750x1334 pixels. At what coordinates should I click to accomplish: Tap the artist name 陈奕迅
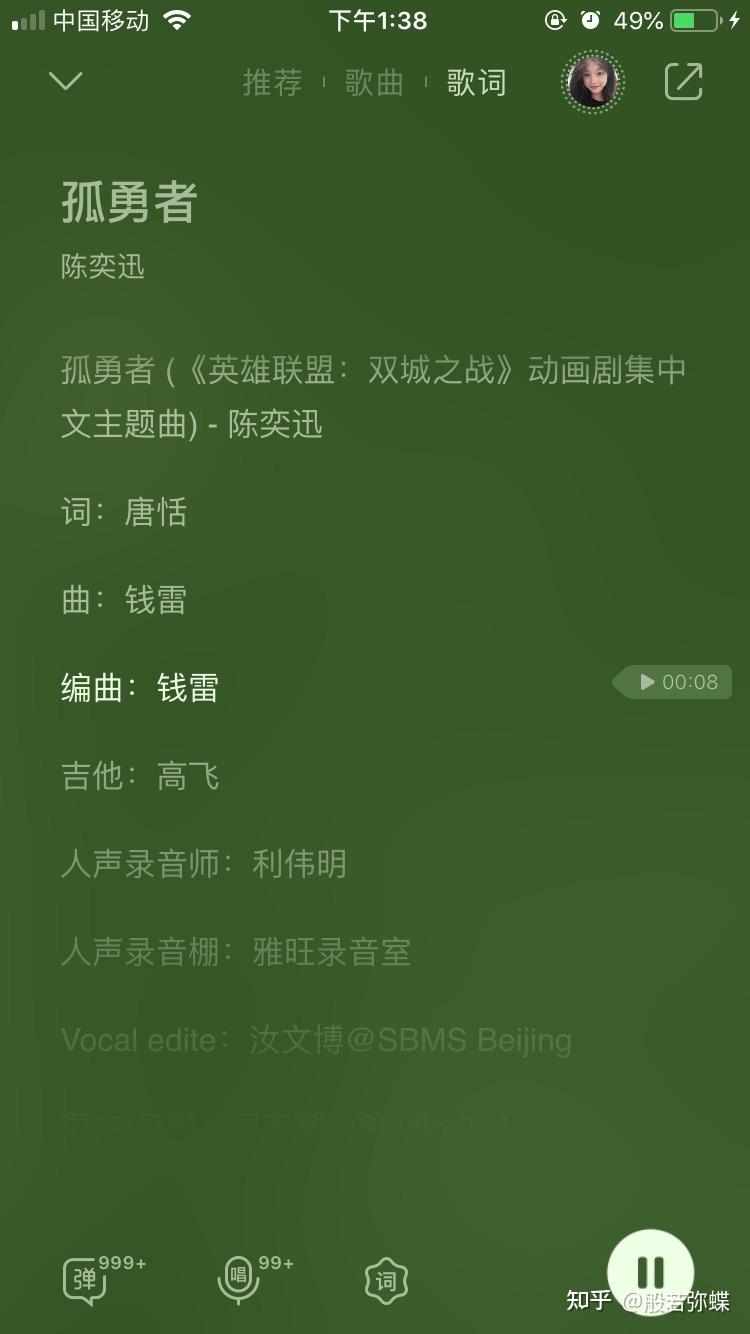[103, 267]
